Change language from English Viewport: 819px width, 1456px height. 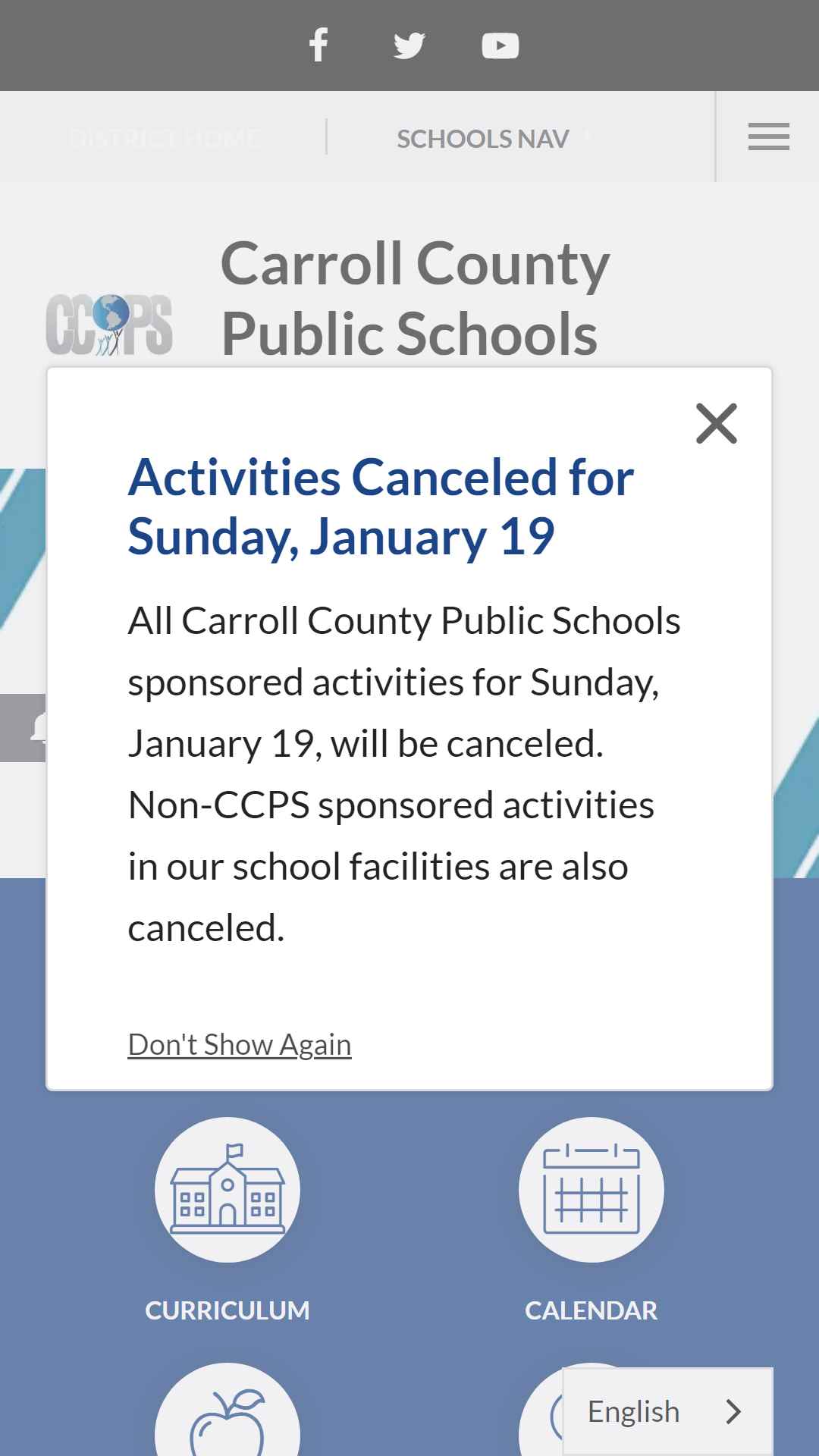[667, 1411]
